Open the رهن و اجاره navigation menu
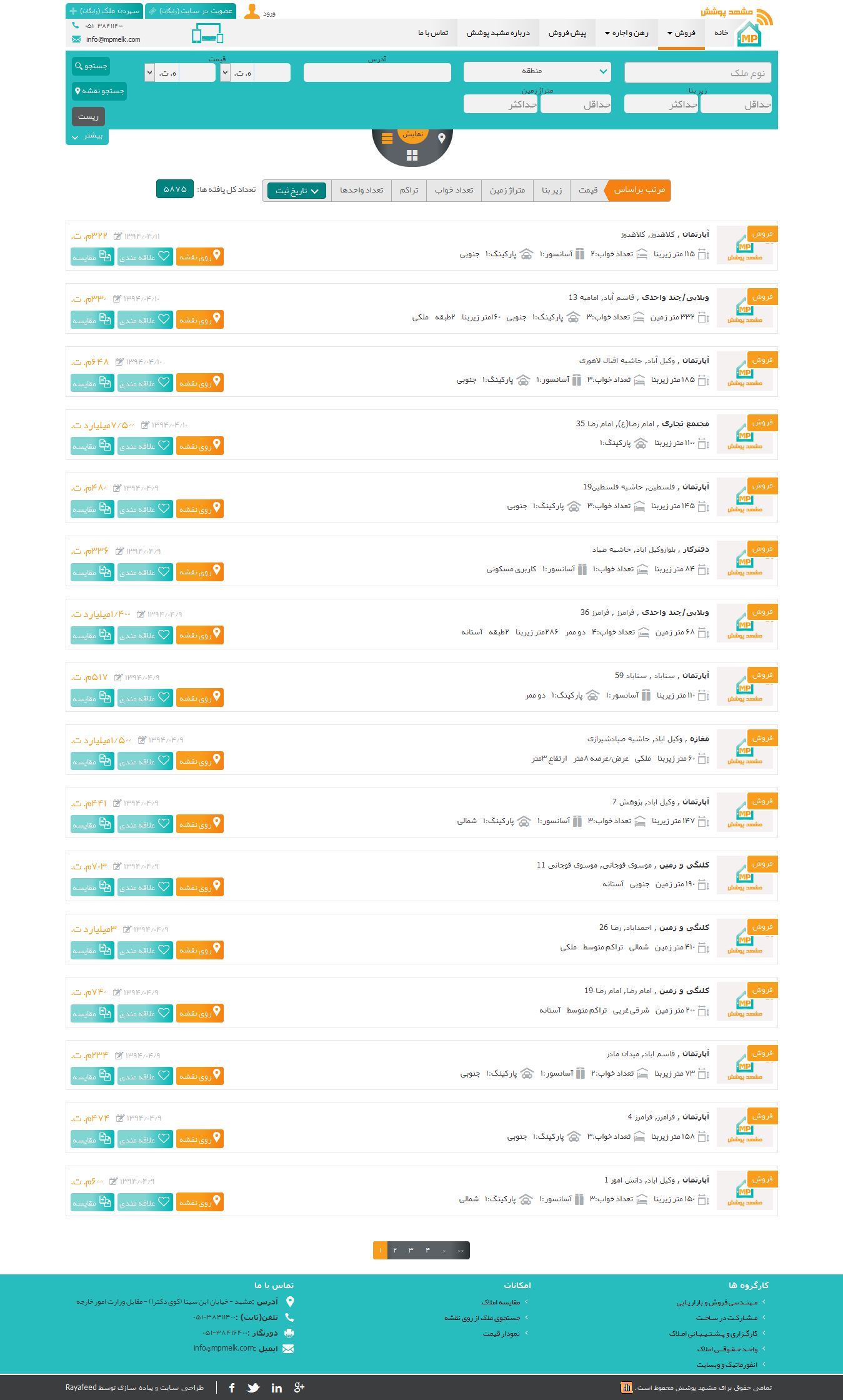843x1400 pixels. [626, 33]
